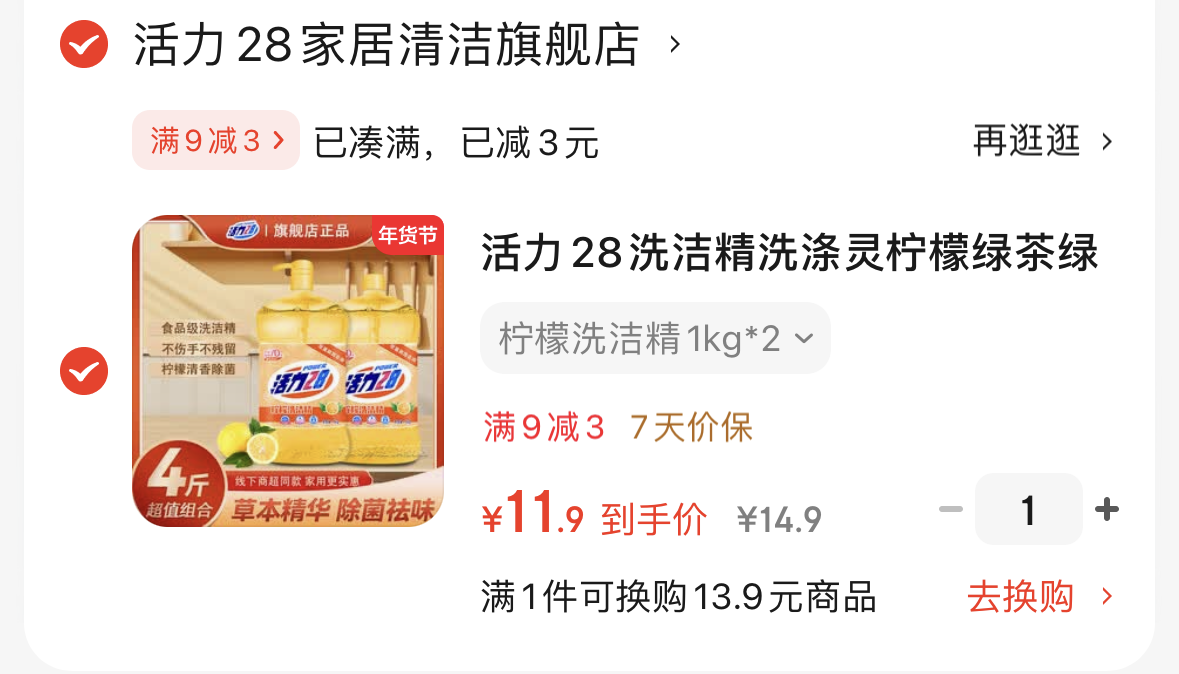Increase quantity with the plus button
1179x674 pixels.
[1106, 510]
